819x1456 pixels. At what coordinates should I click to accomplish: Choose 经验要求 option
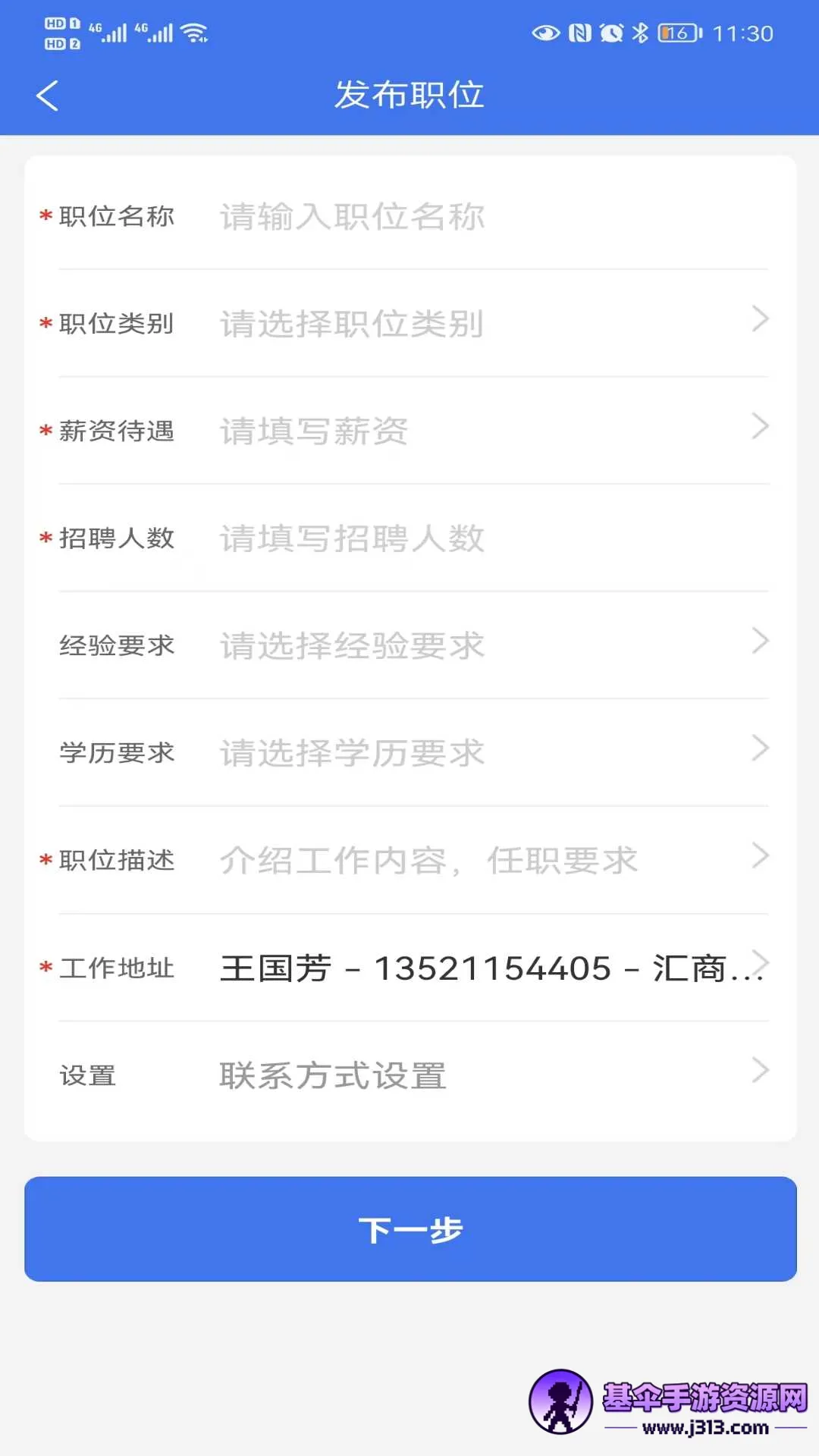coord(485,645)
